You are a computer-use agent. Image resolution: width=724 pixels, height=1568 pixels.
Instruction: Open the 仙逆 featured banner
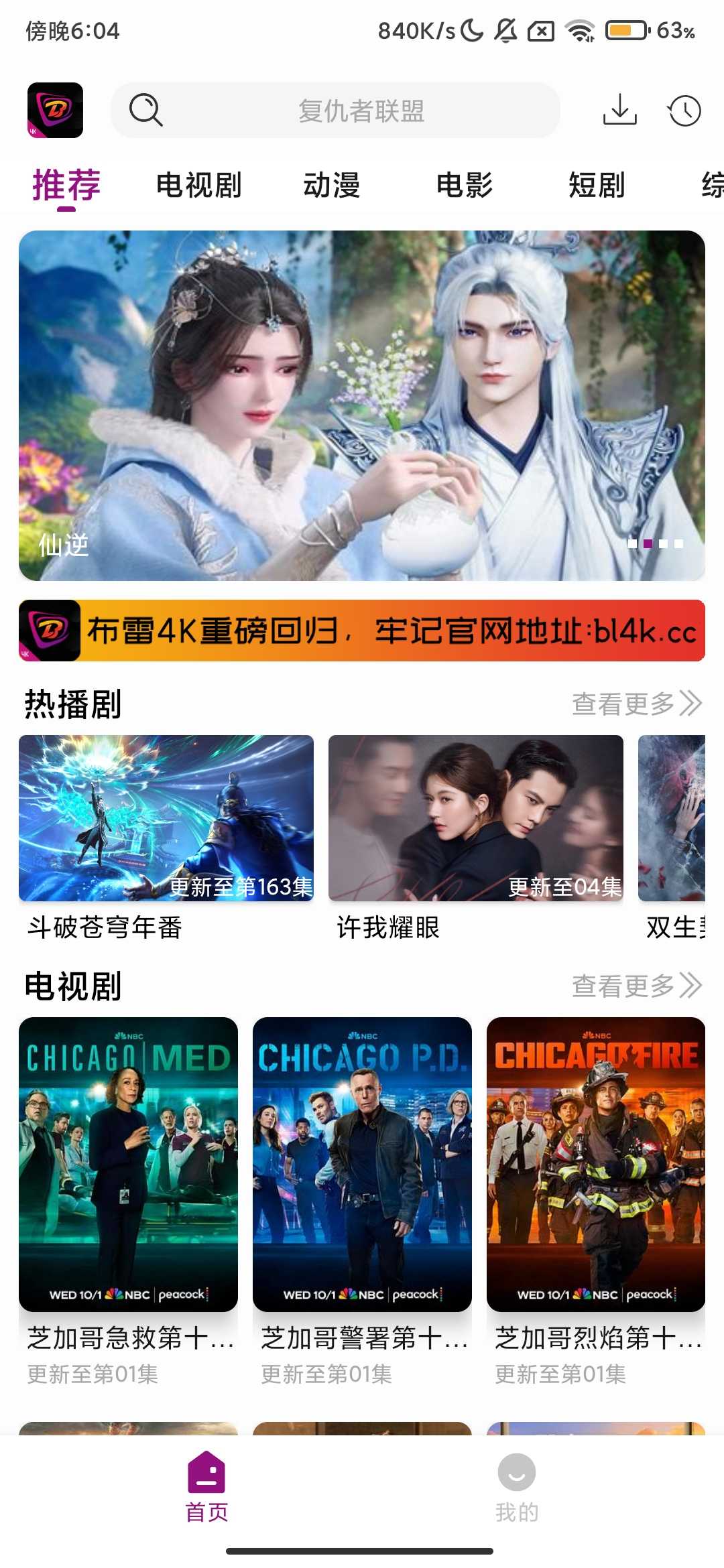[x=362, y=405]
